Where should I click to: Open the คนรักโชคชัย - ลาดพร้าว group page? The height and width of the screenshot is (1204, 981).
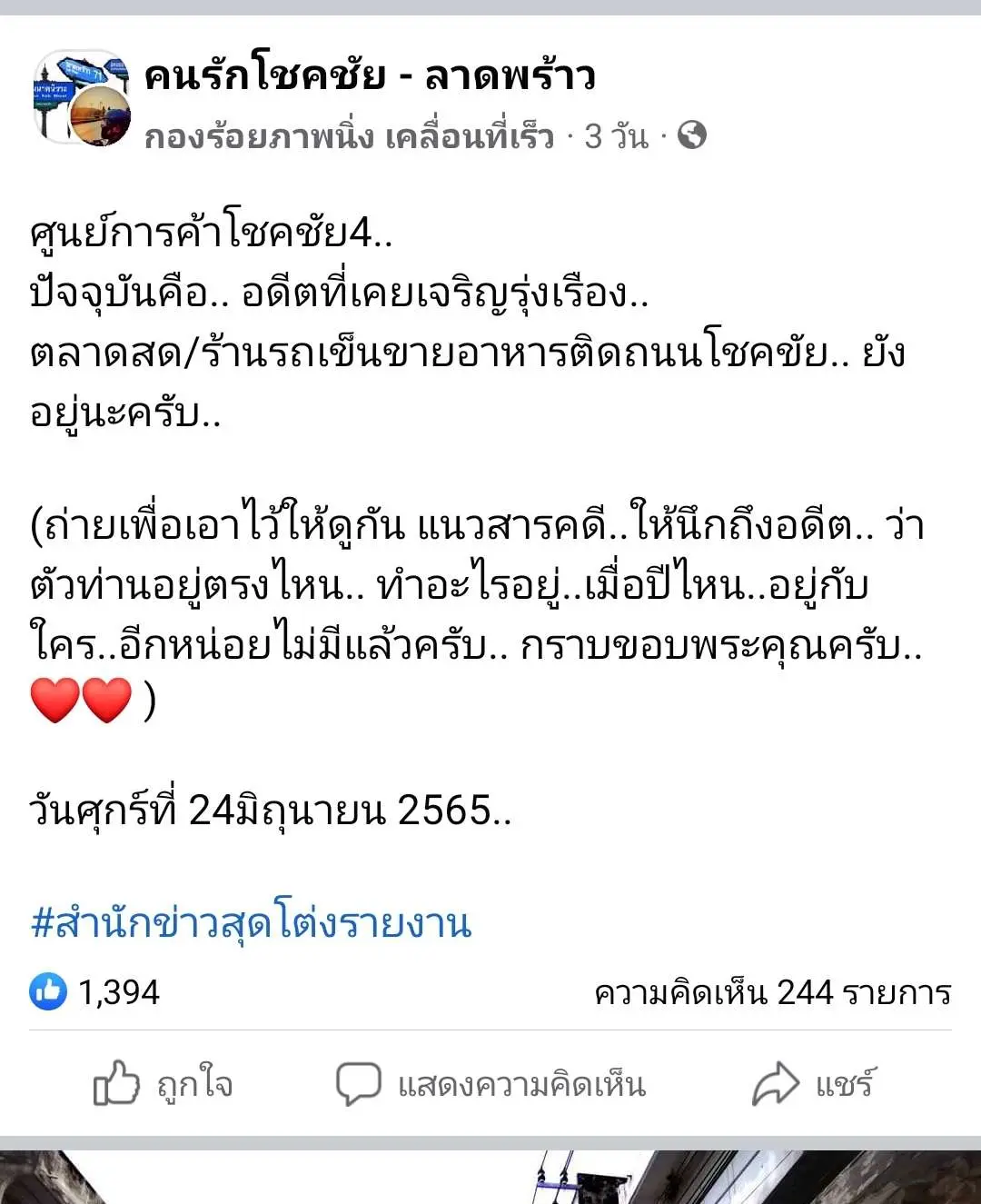click(x=370, y=75)
